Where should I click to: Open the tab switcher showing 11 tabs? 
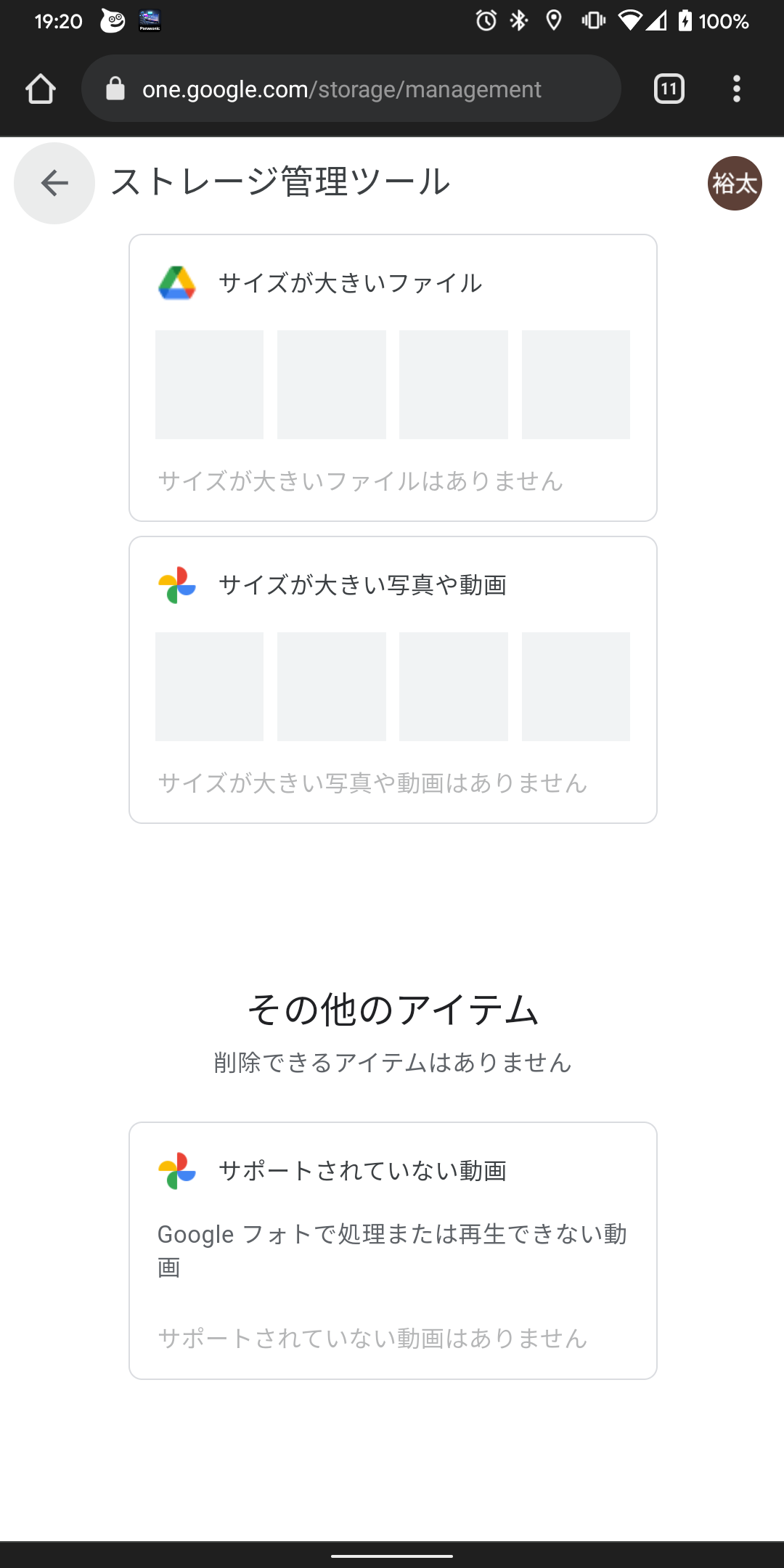pyautogui.click(x=669, y=89)
